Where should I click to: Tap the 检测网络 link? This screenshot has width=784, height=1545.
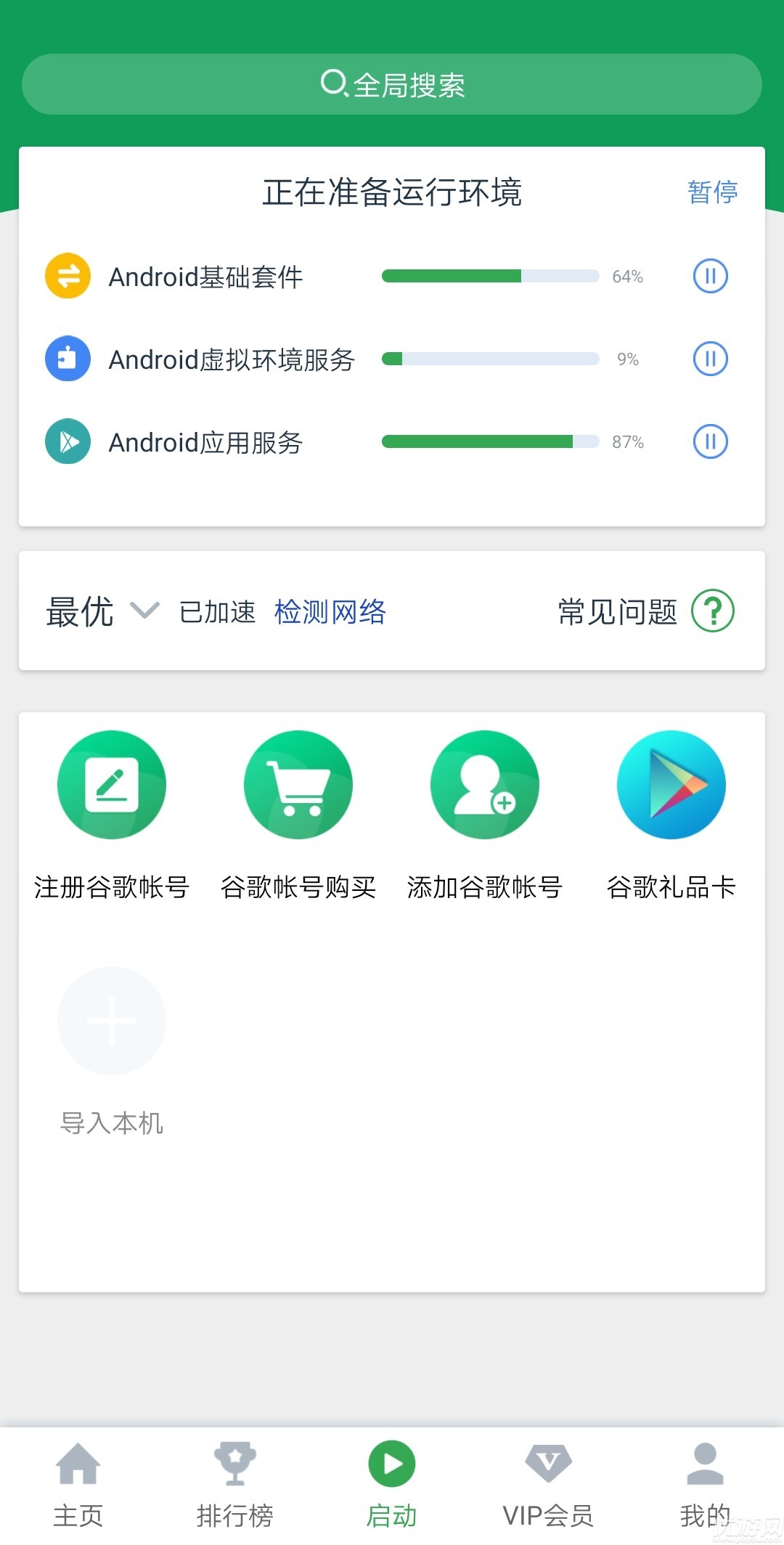point(330,611)
